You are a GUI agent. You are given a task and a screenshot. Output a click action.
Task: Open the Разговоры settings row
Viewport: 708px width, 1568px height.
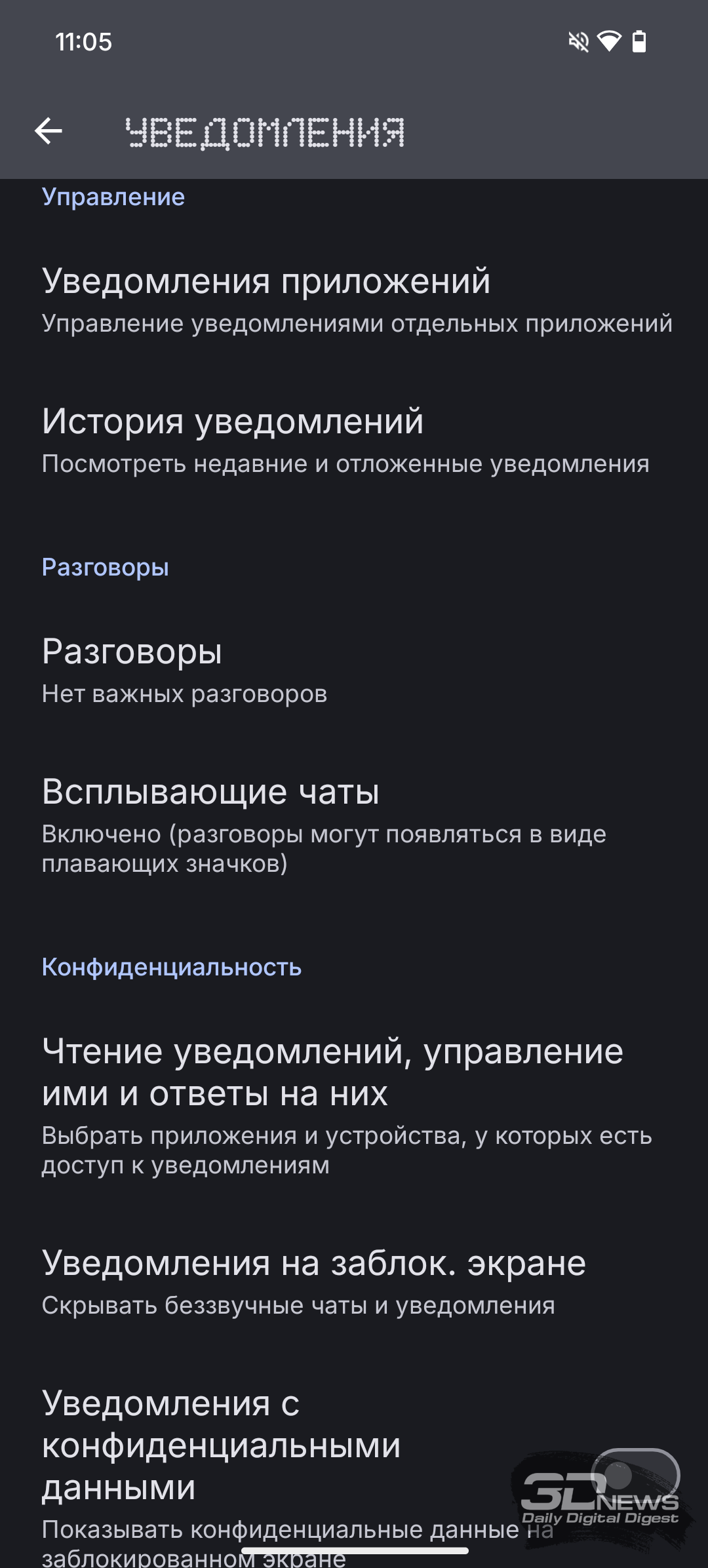coord(354,671)
